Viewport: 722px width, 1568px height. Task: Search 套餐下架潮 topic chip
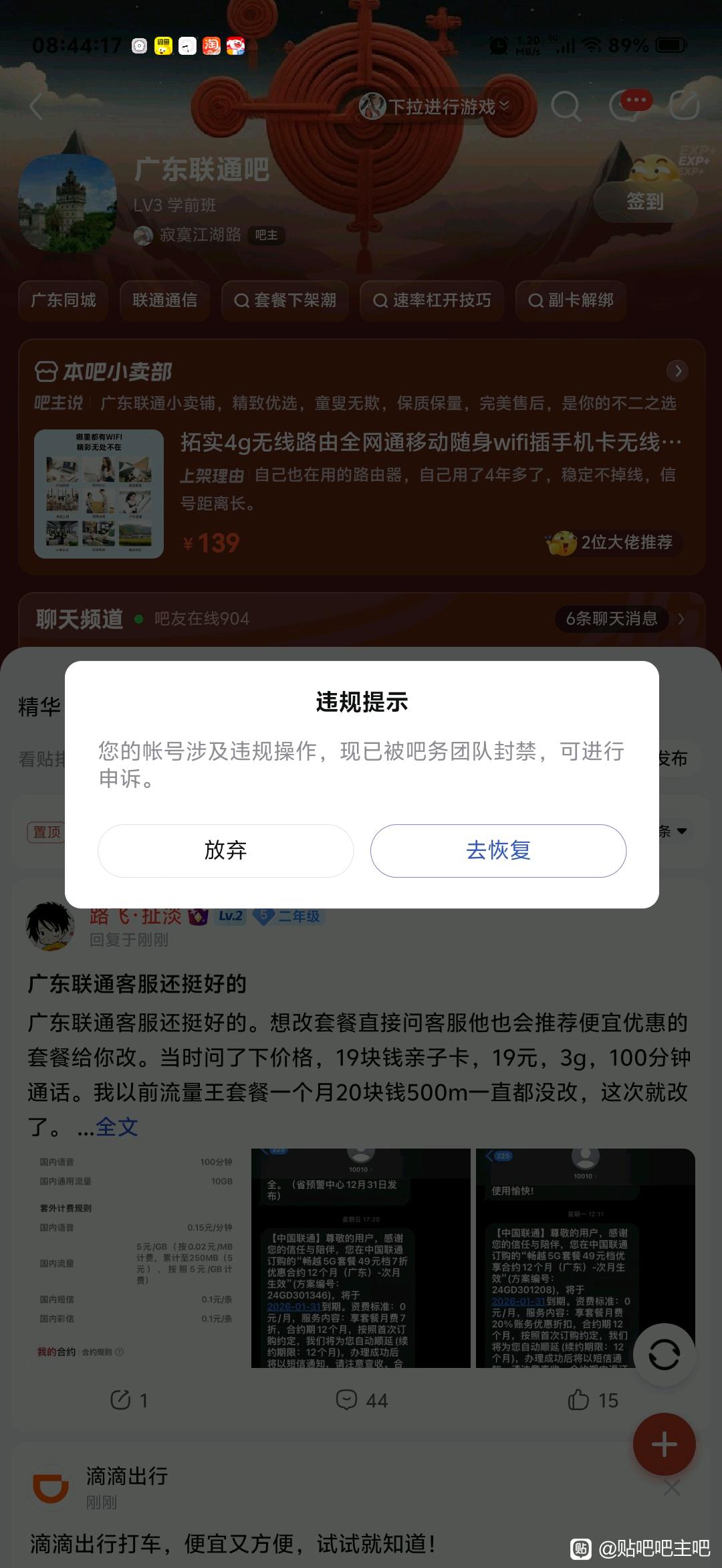tap(285, 300)
